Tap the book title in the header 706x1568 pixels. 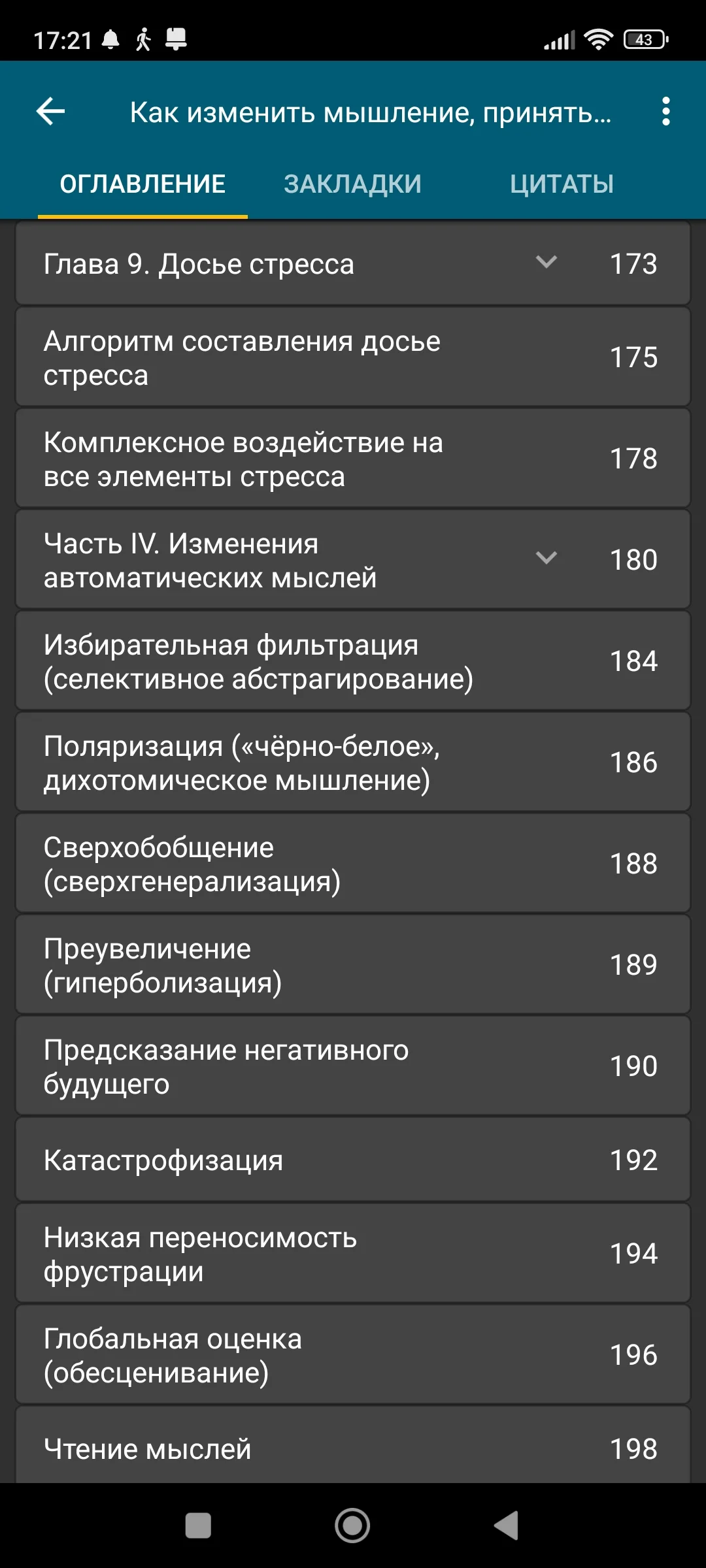point(371,112)
